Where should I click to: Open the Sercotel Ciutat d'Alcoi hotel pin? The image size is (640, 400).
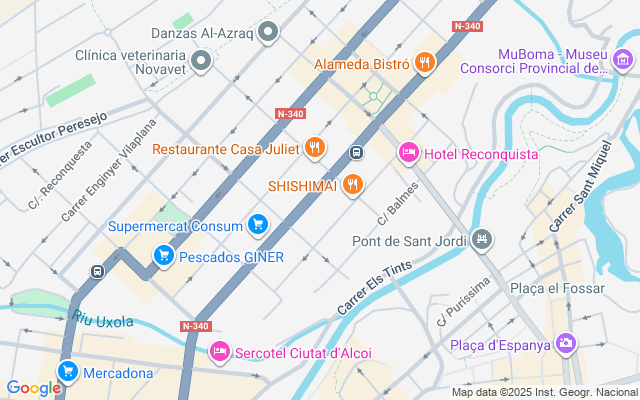[x=220, y=351]
